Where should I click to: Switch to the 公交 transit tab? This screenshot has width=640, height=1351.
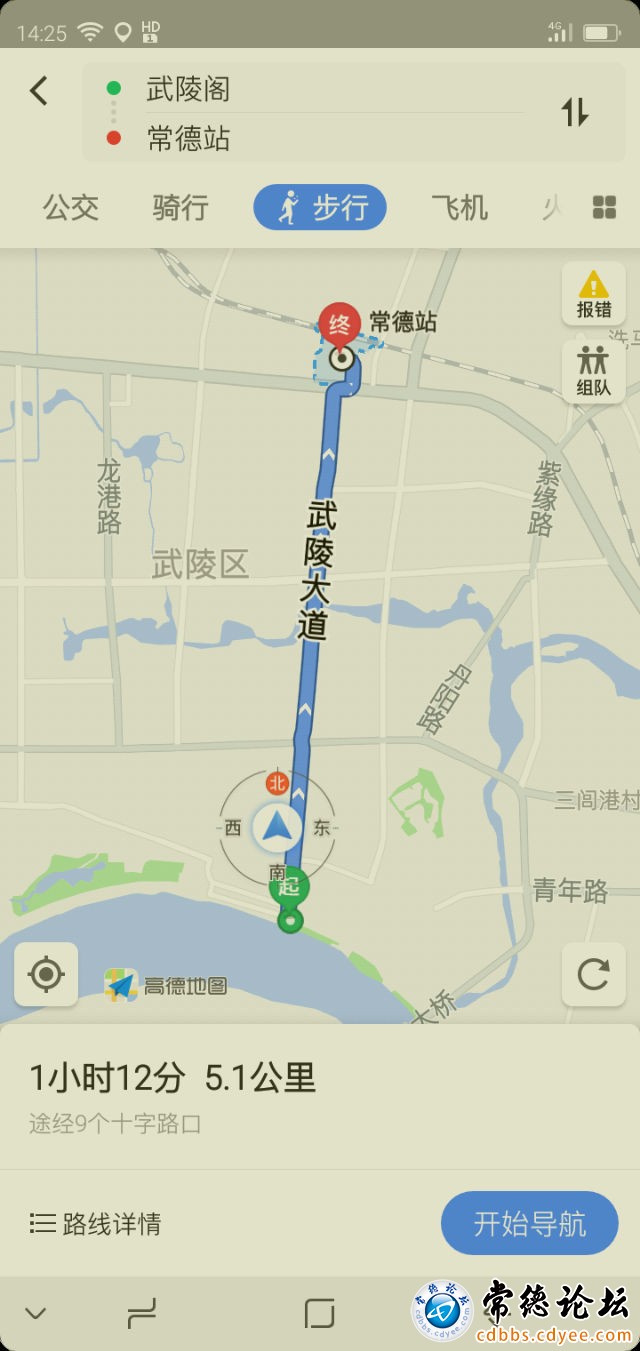tap(71, 208)
